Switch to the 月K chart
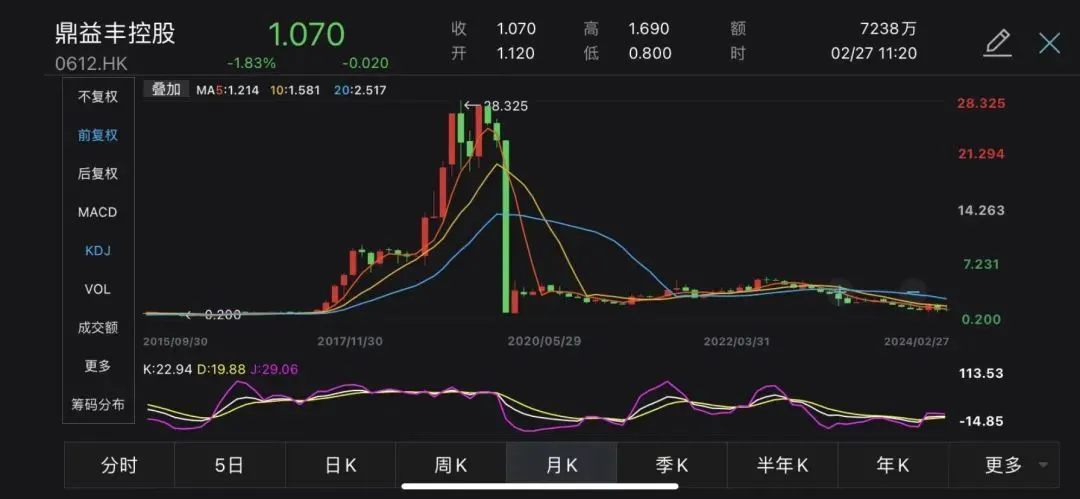 tap(561, 465)
